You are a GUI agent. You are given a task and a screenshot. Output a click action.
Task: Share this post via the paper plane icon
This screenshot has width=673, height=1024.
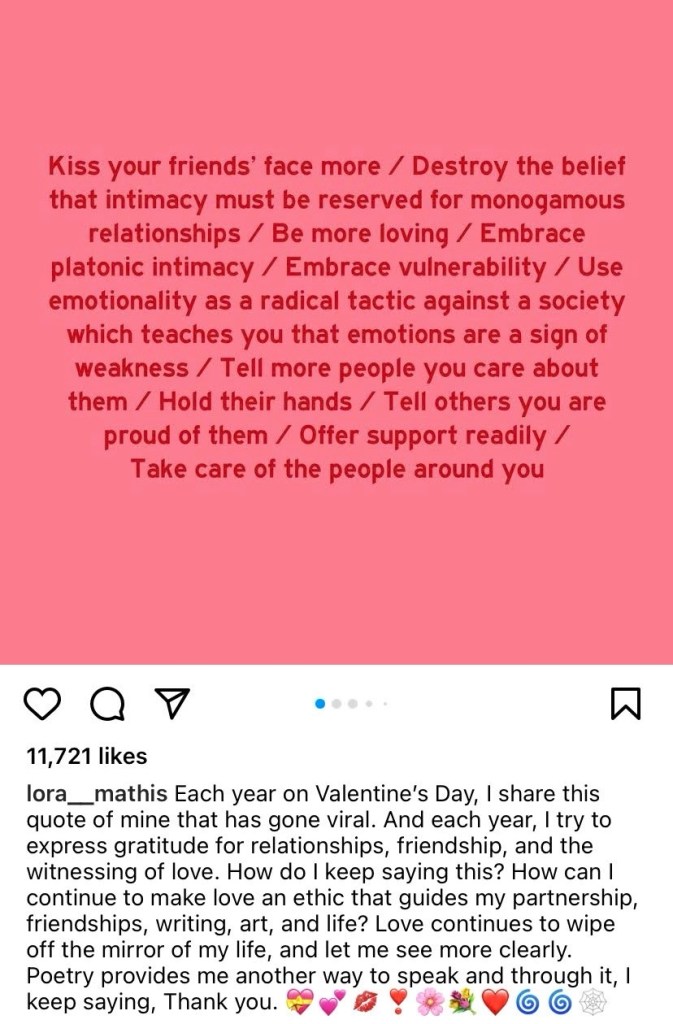click(171, 704)
